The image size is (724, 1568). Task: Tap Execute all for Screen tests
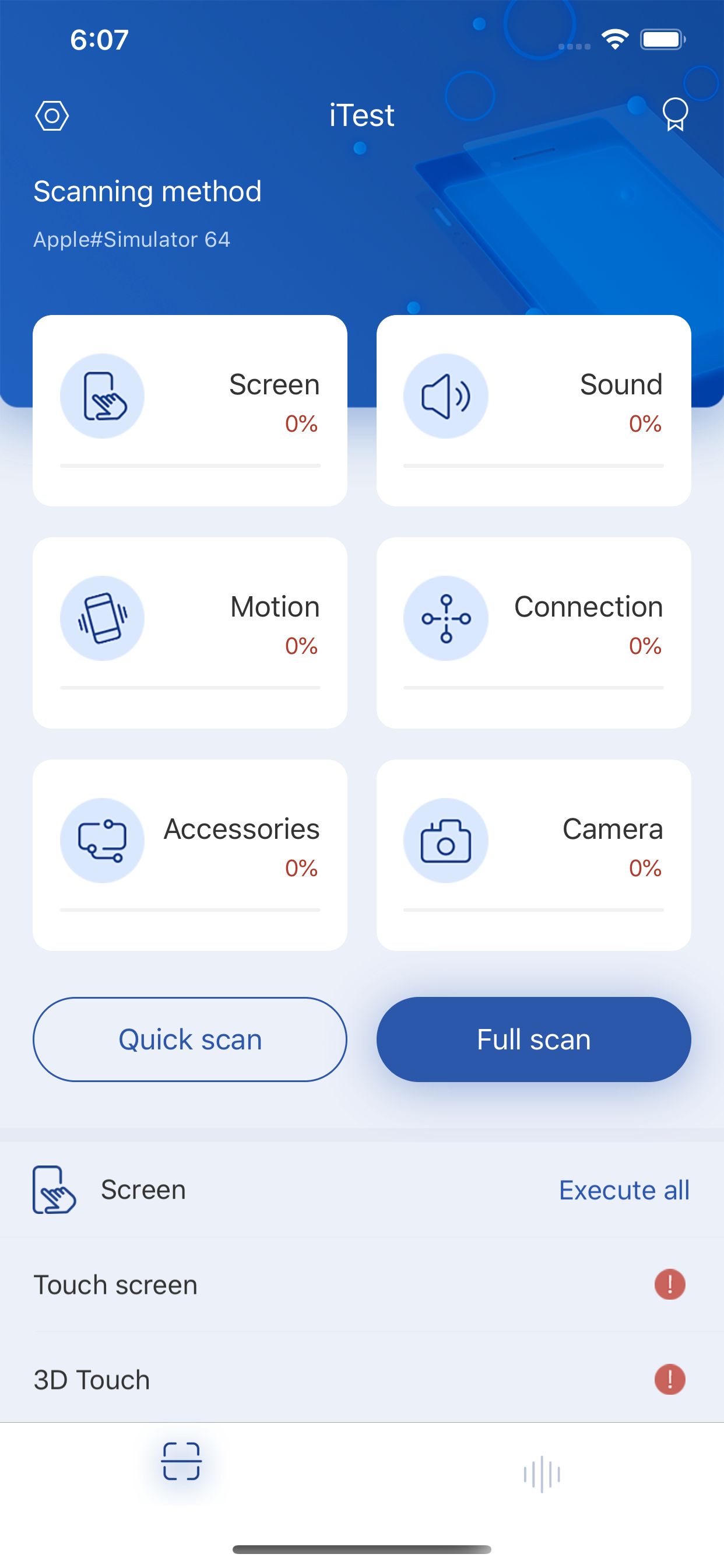pos(624,1190)
